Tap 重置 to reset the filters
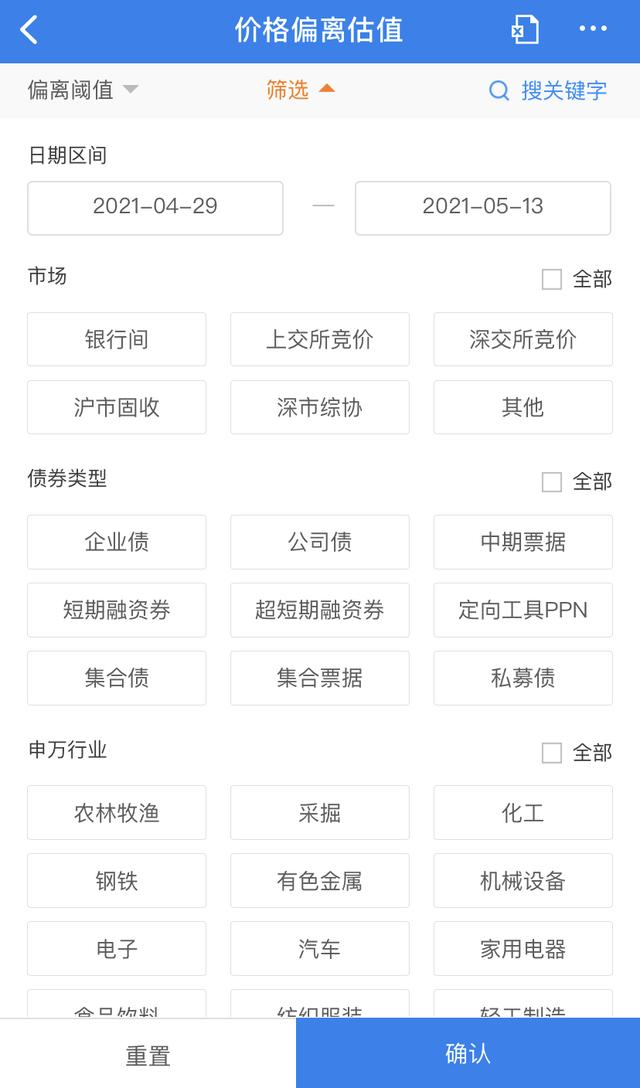This screenshot has height=1088, width=640. click(x=148, y=1055)
